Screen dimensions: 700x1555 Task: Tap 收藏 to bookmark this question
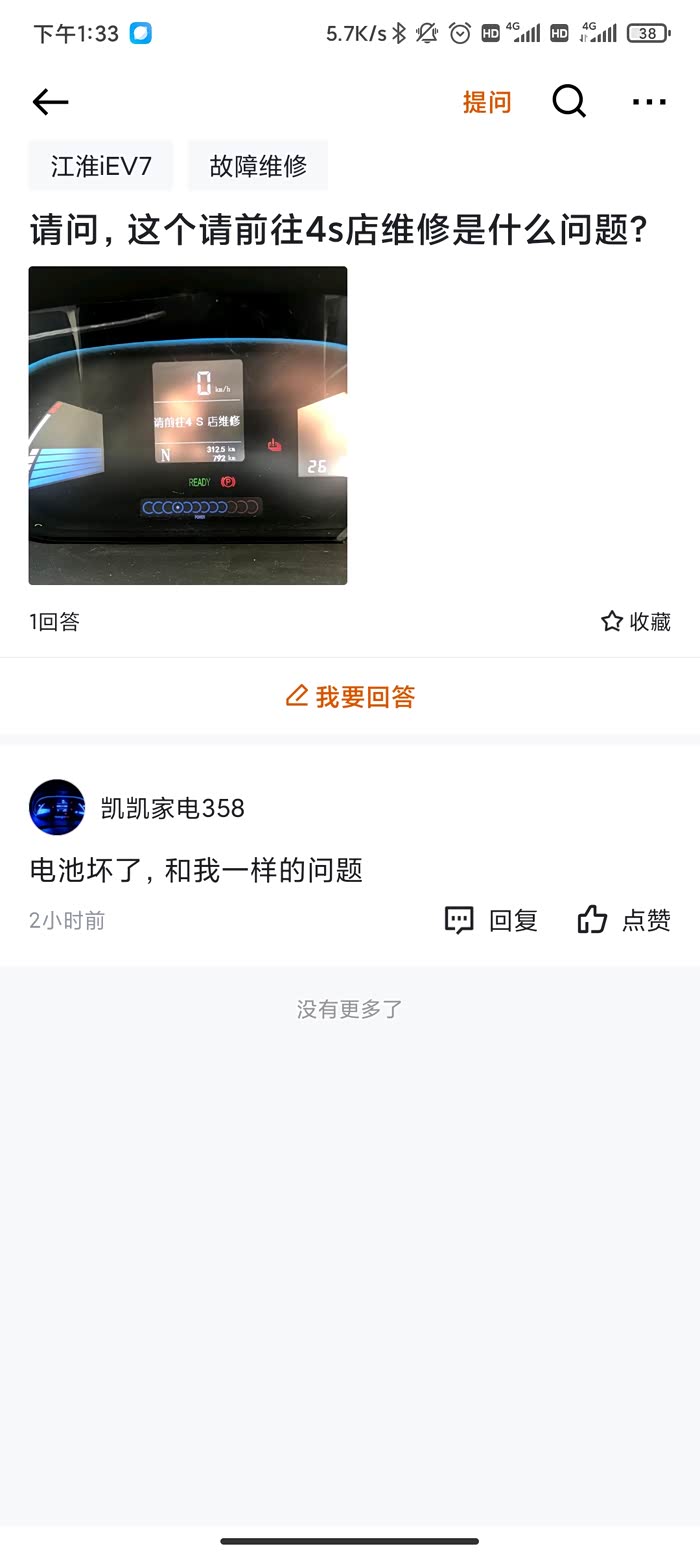(x=636, y=621)
